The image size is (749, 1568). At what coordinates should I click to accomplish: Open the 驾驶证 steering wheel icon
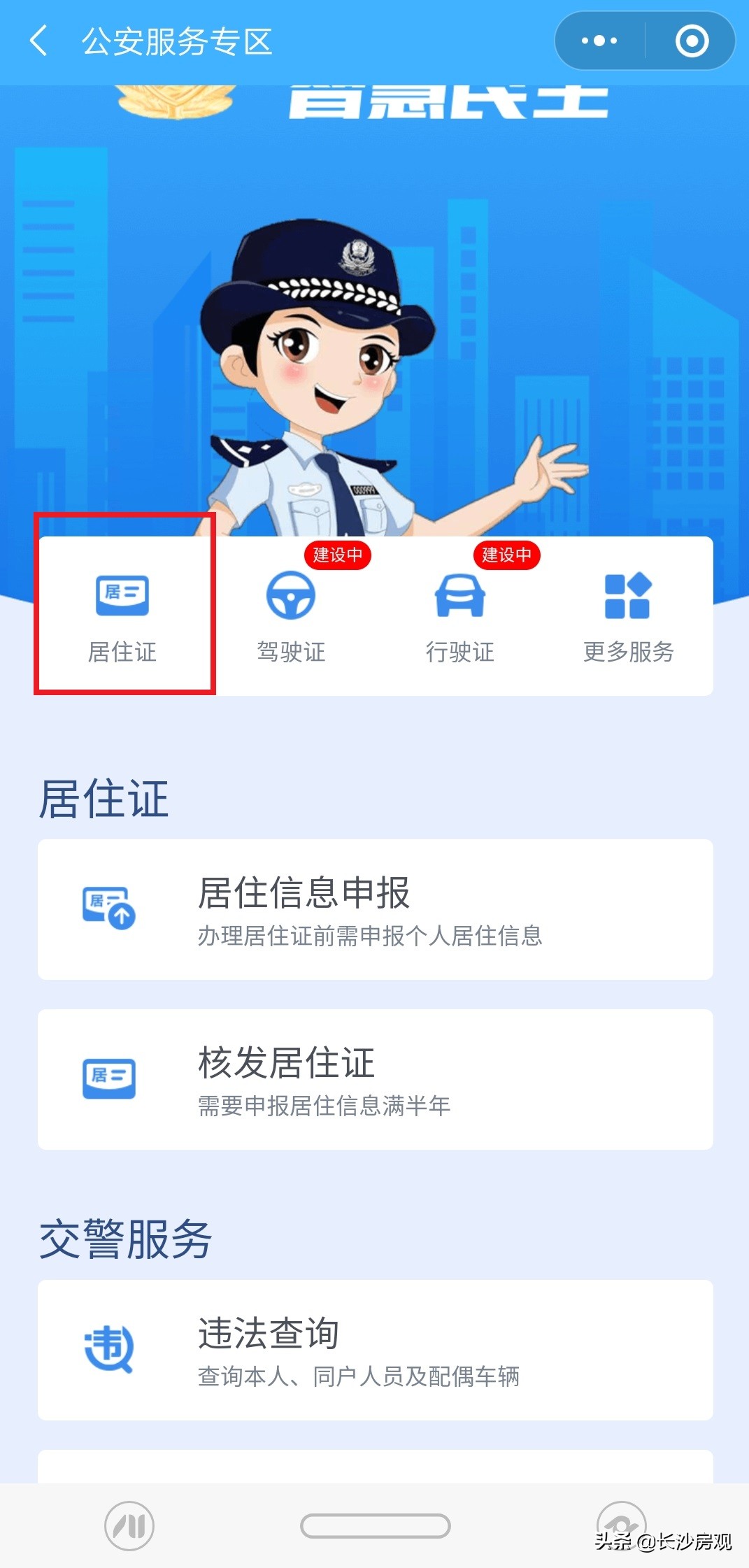click(290, 598)
